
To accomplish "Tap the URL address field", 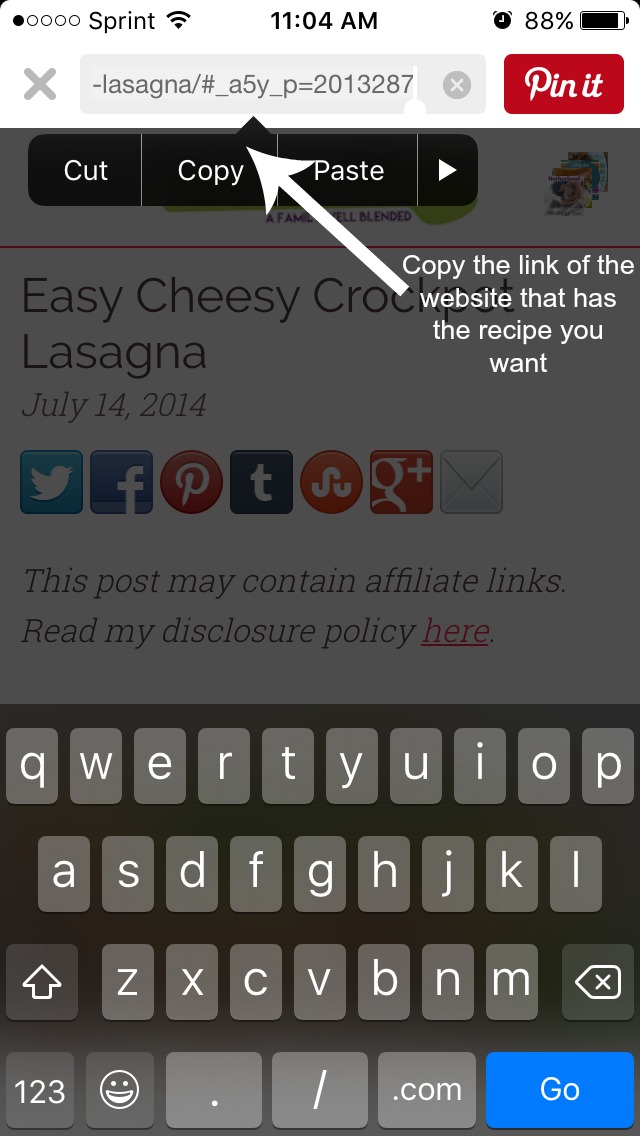I will [250, 85].
